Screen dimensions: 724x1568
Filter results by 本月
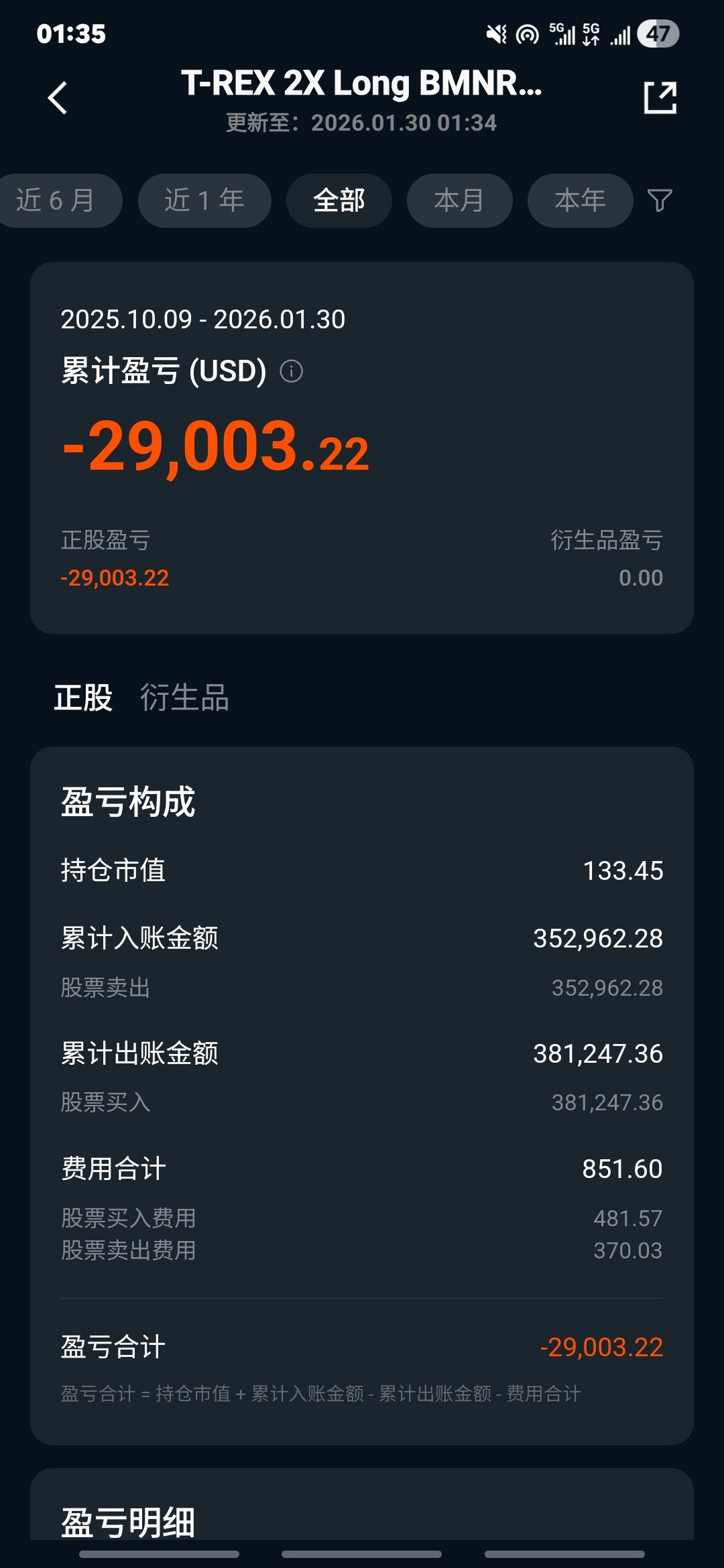pos(459,200)
